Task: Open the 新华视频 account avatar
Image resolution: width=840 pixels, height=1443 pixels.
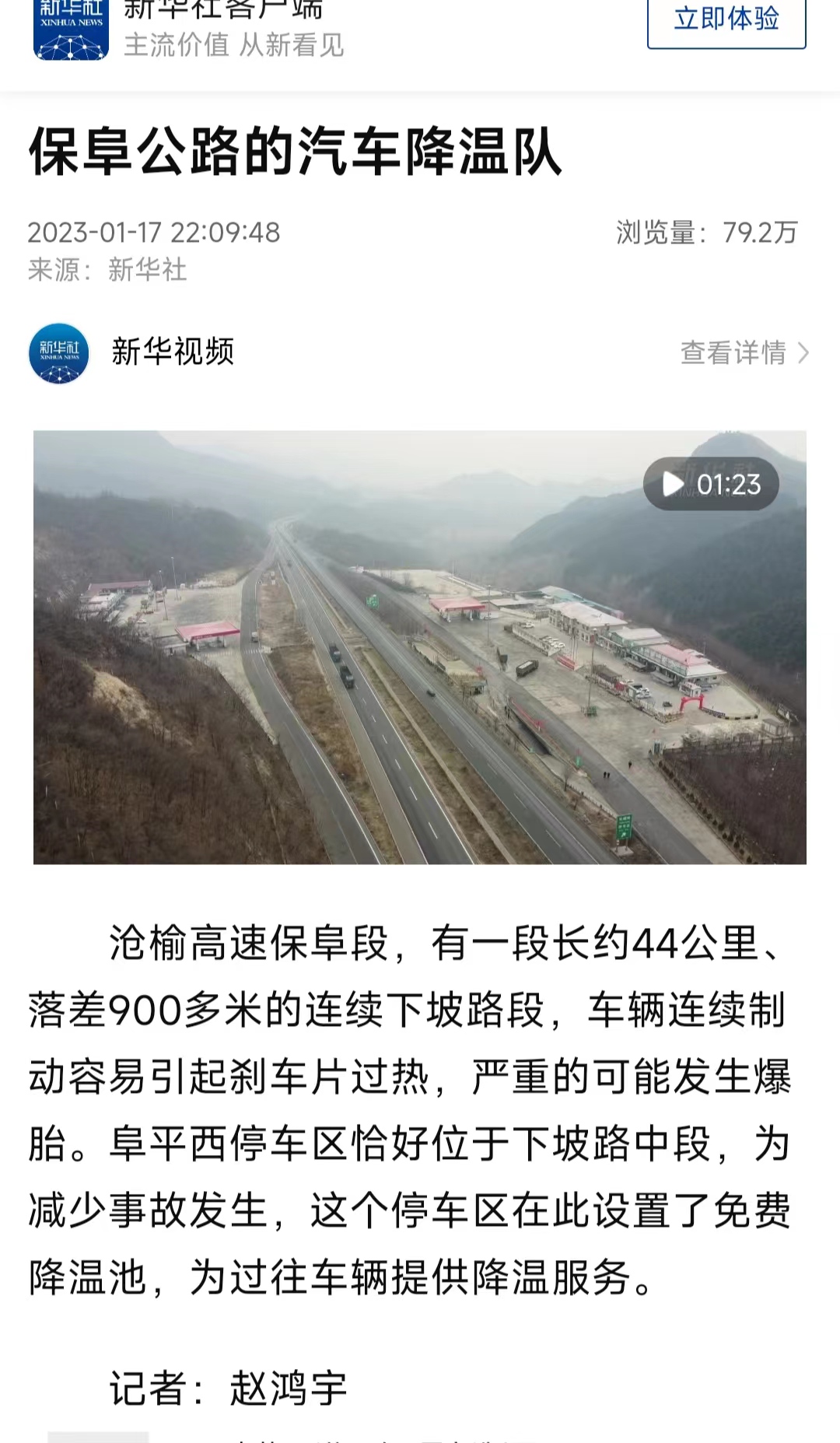Action: click(x=59, y=352)
